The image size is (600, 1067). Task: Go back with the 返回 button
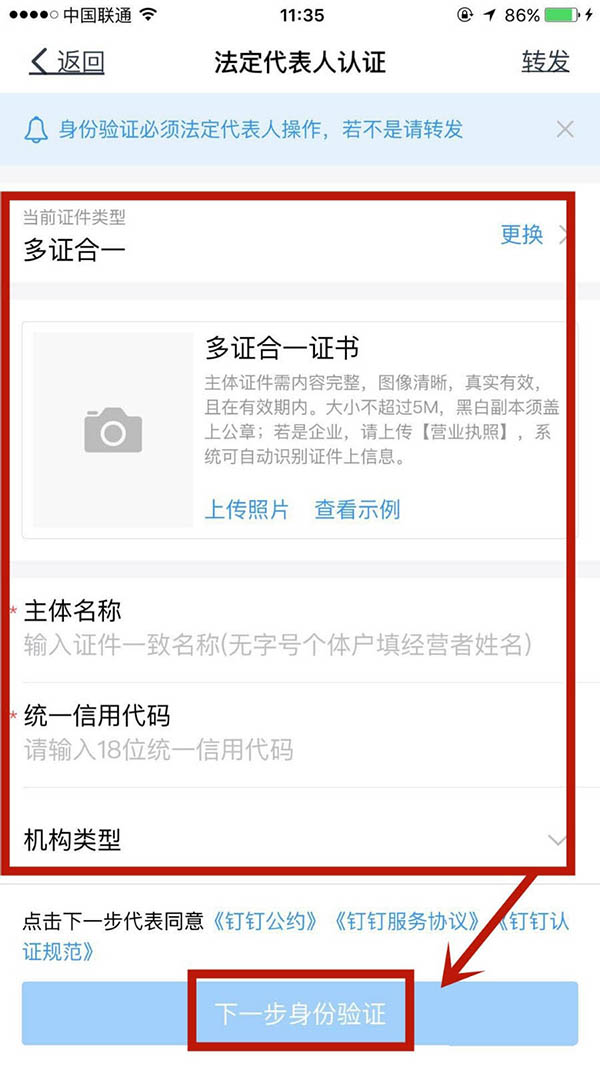point(68,62)
